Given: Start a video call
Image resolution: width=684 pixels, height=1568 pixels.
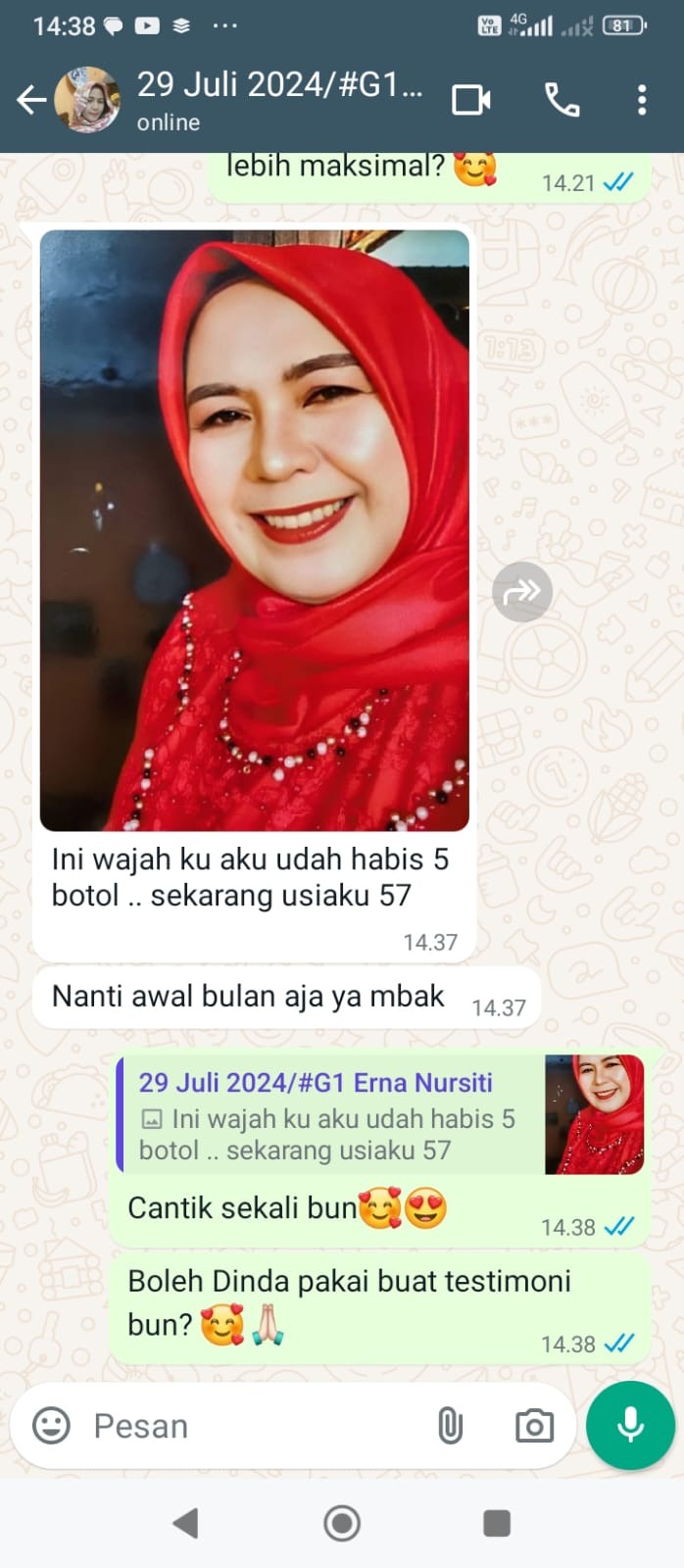Looking at the screenshot, I should point(470,100).
